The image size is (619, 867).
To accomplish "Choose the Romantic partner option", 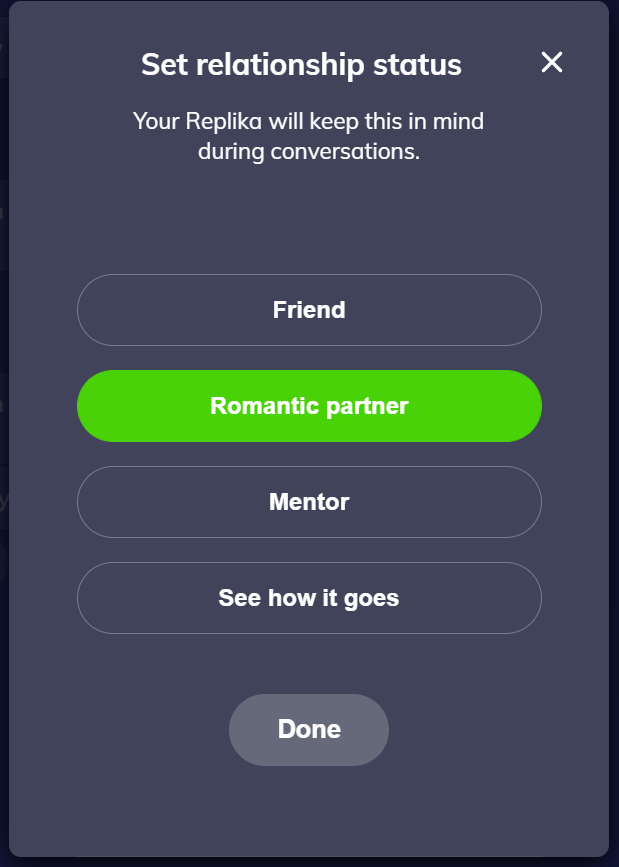I will (x=309, y=406).
